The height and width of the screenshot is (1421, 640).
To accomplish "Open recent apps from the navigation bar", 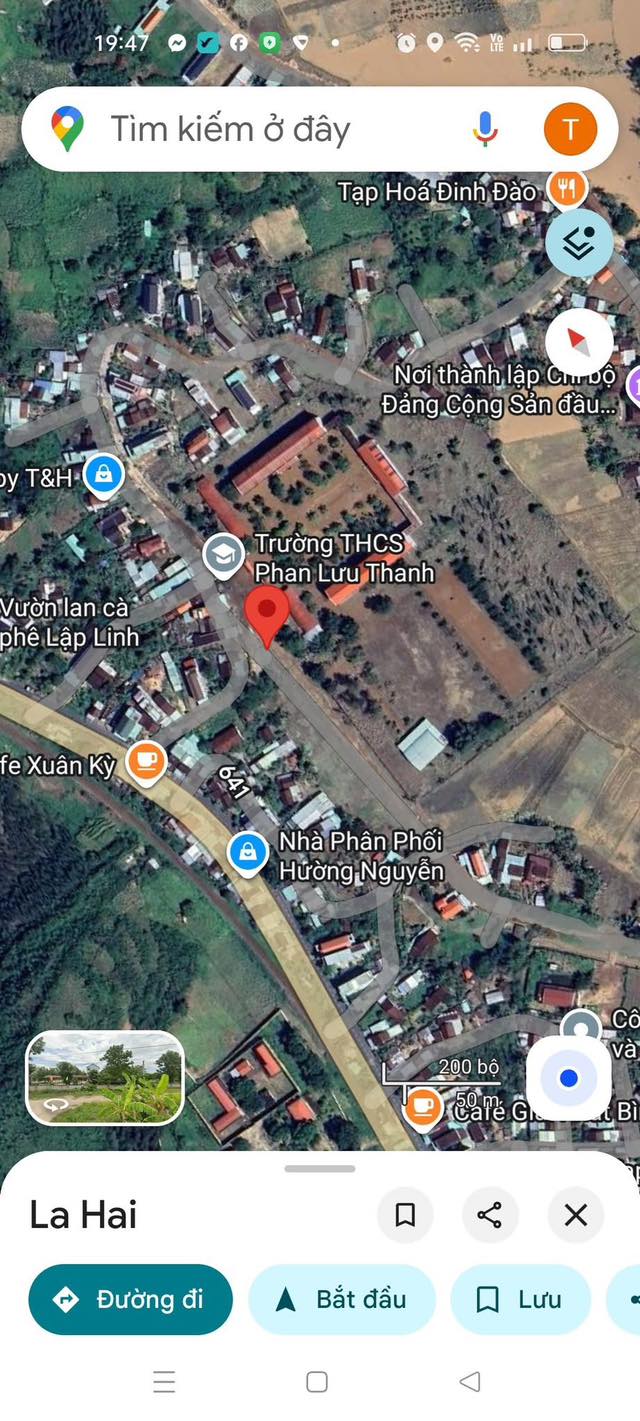I will pos(164,1382).
